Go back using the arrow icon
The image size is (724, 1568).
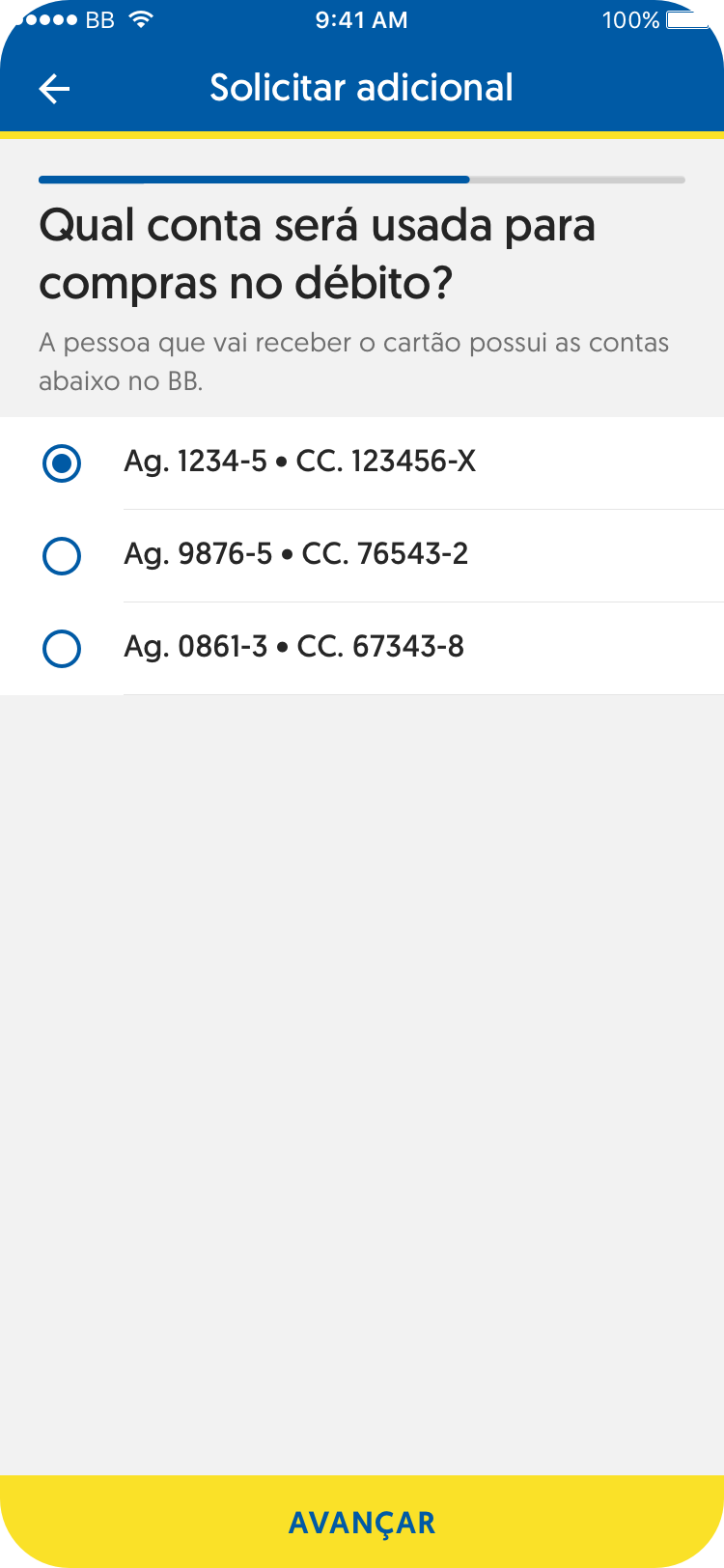pyautogui.click(x=54, y=89)
